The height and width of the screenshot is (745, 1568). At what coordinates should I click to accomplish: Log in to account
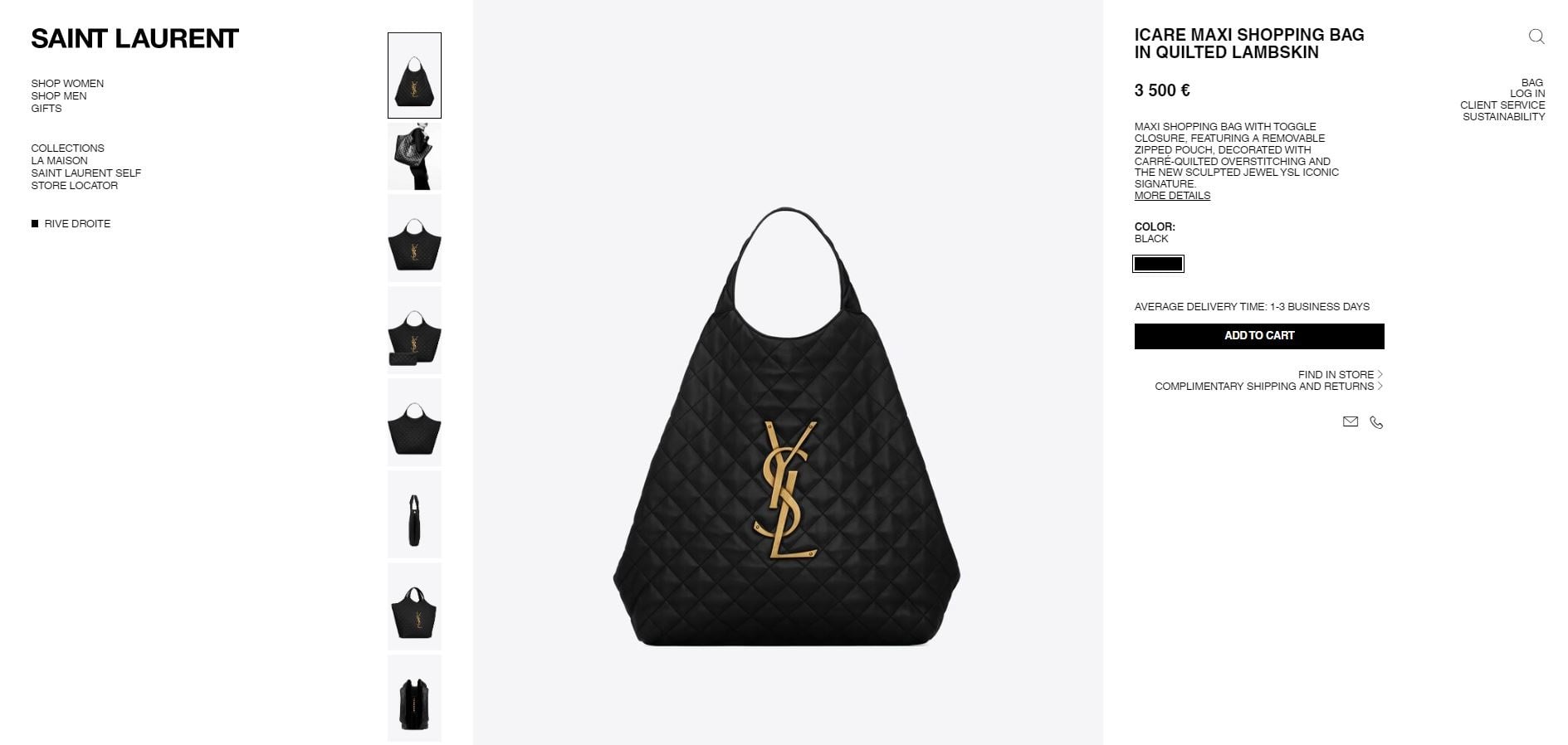click(1526, 94)
